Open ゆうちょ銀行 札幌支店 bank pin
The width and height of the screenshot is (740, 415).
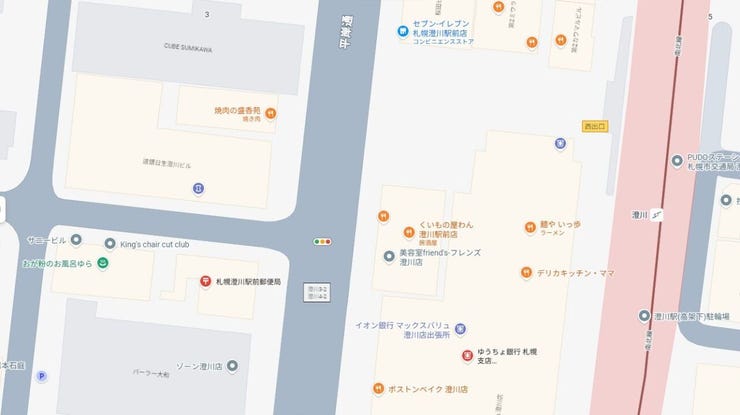466,356
